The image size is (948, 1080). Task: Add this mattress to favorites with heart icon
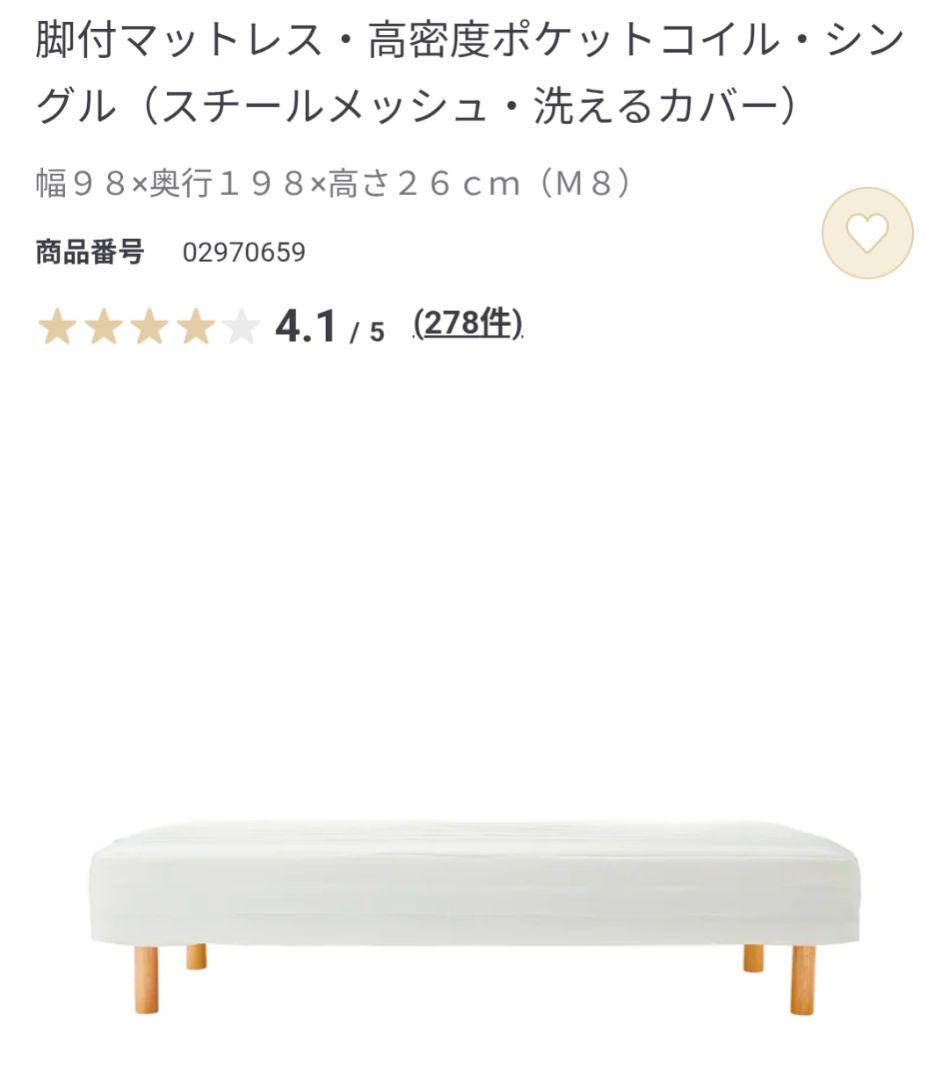(867, 234)
